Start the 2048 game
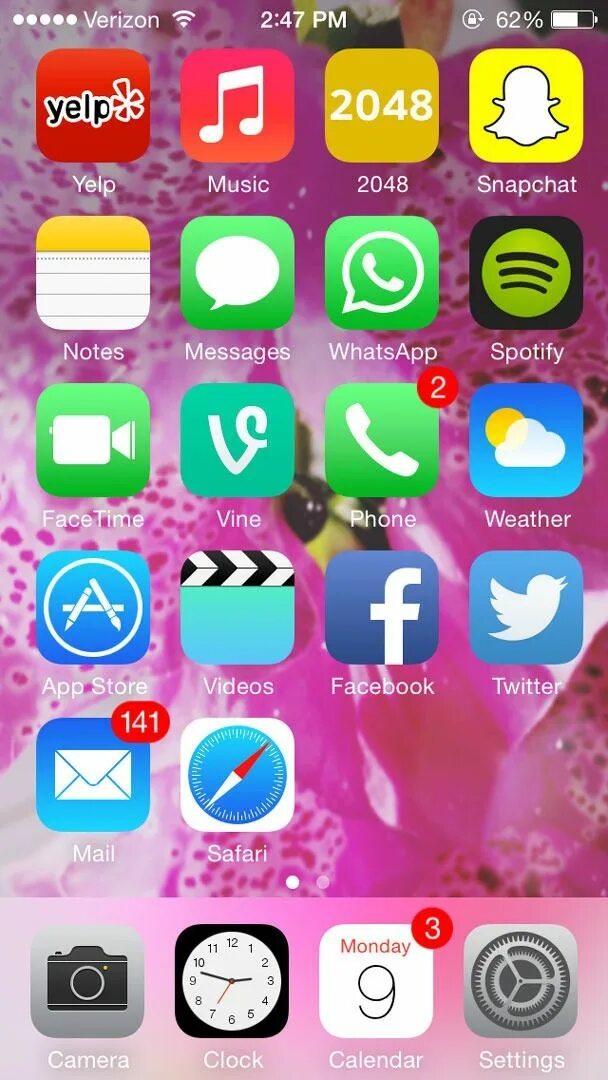Image resolution: width=608 pixels, height=1080 pixels. click(x=382, y=106)
